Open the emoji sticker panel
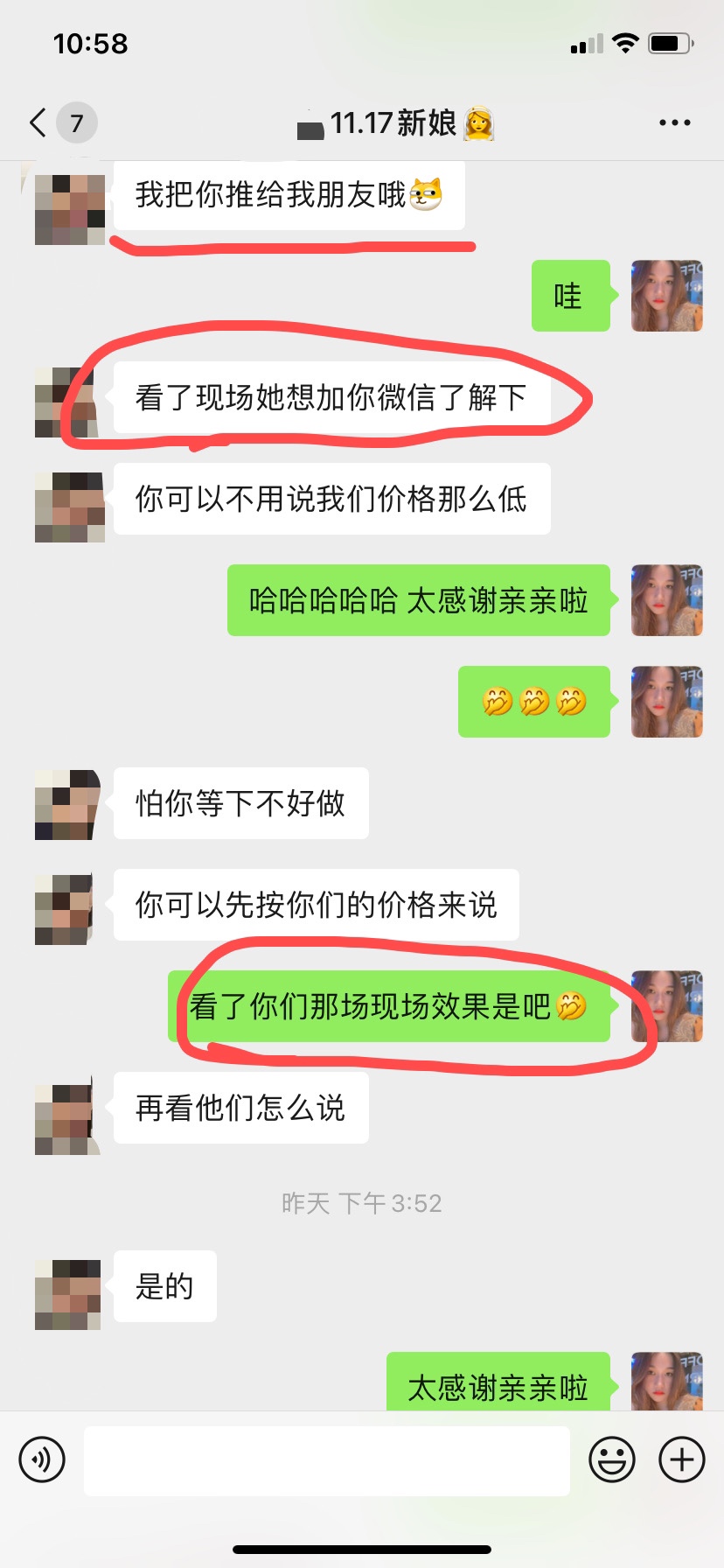Image resolution: width=724 pixels, height=1568 pixels. (x=612, y=1459)
